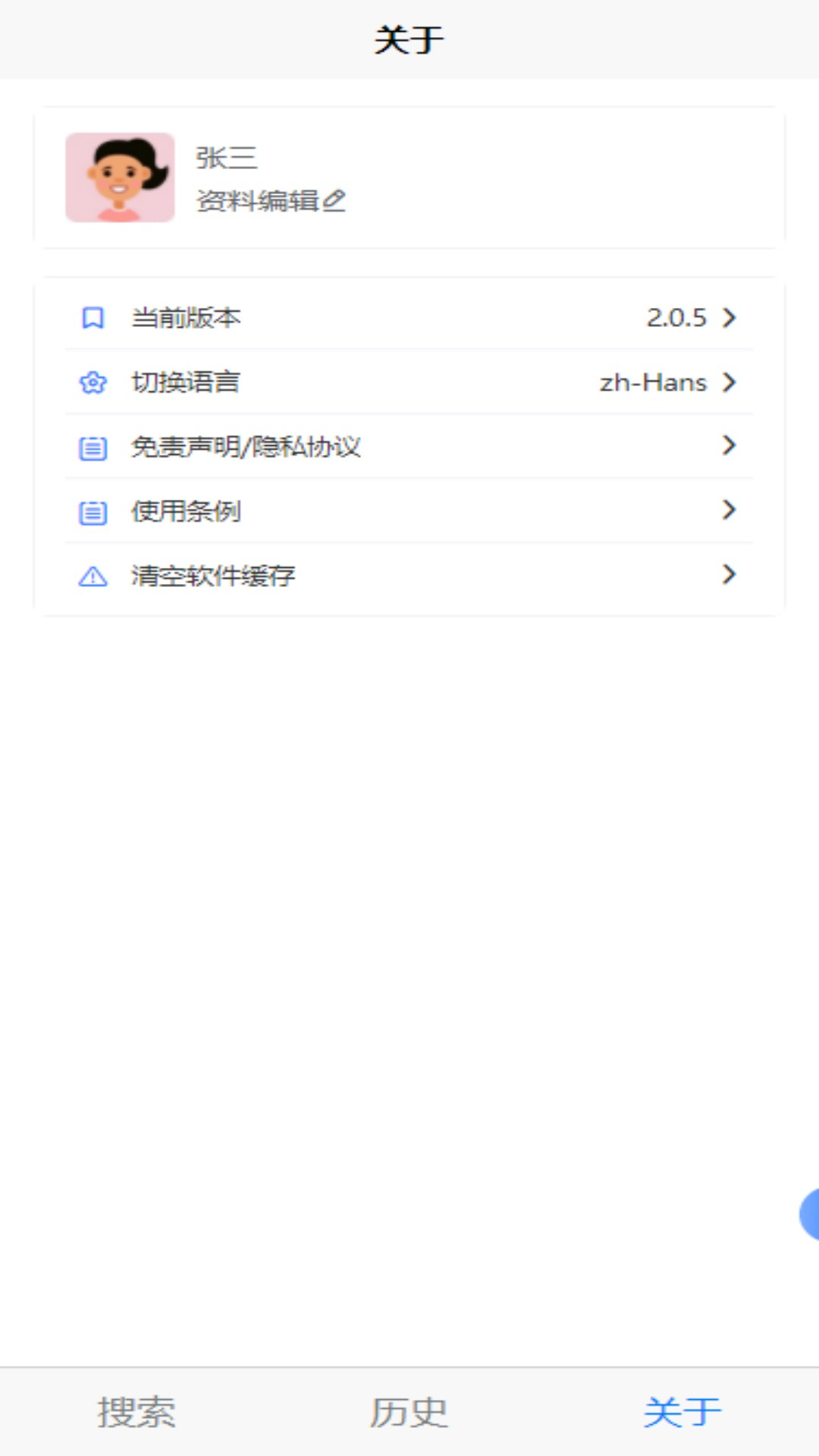
Task: Open the 使用条例 terms page
Action: pos(186,511)
